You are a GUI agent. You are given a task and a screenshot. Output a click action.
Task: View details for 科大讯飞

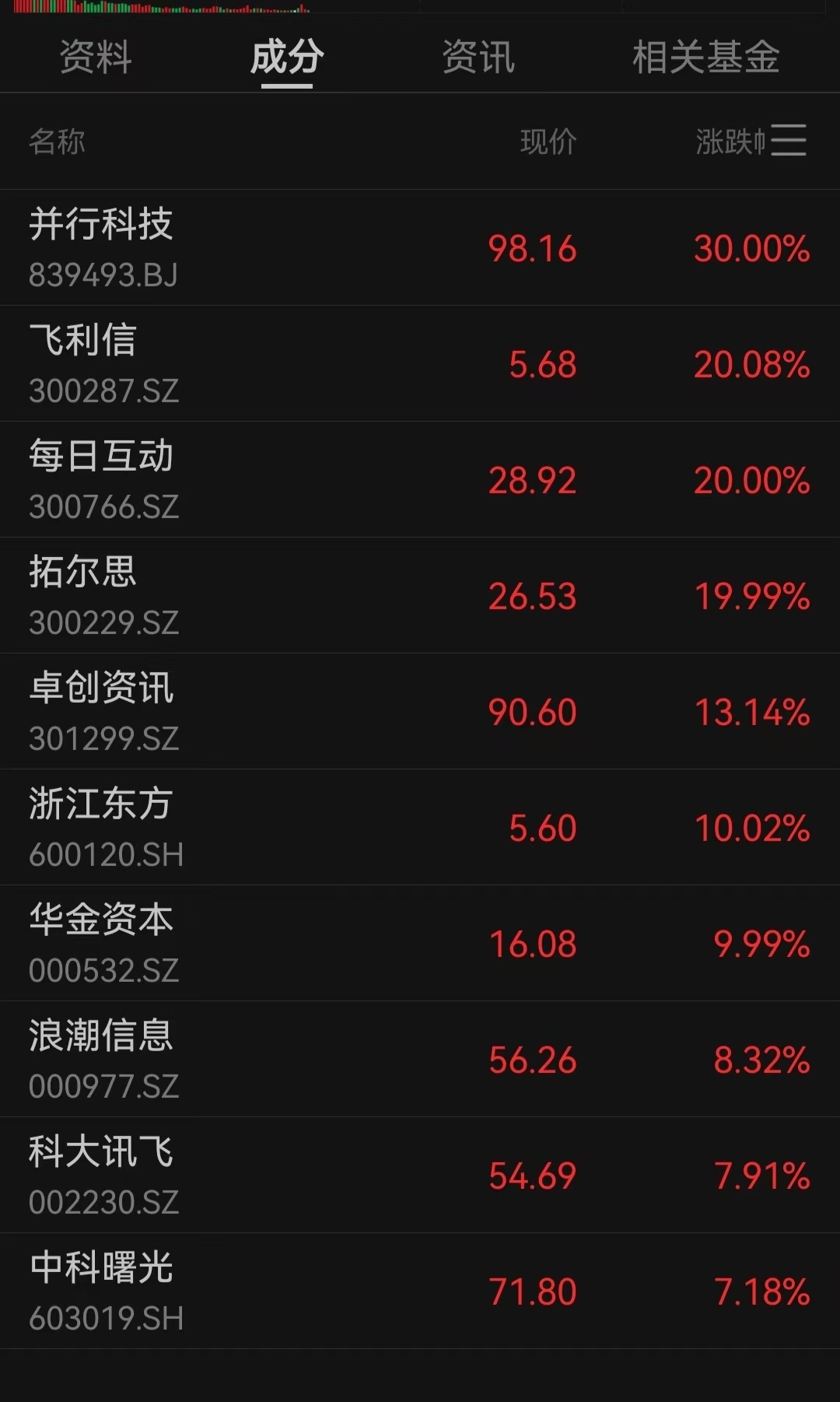[x=420, y=1175]
